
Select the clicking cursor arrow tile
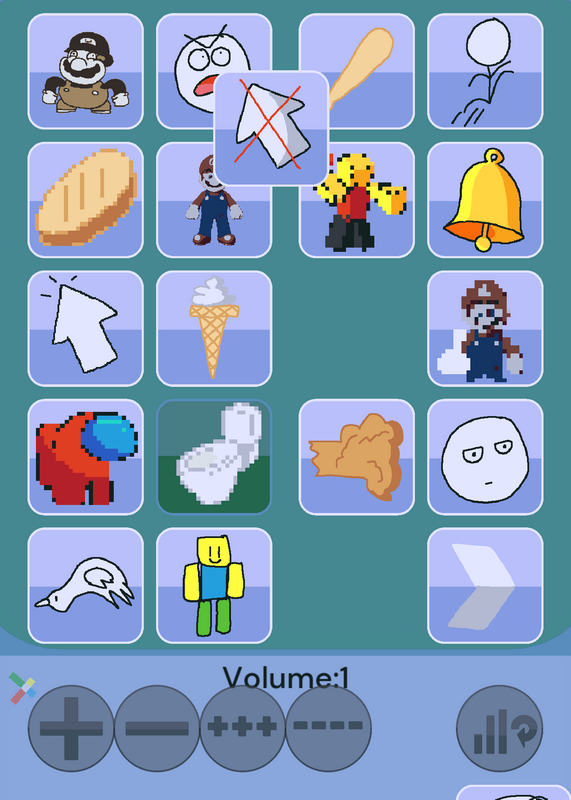pos(85,329)
